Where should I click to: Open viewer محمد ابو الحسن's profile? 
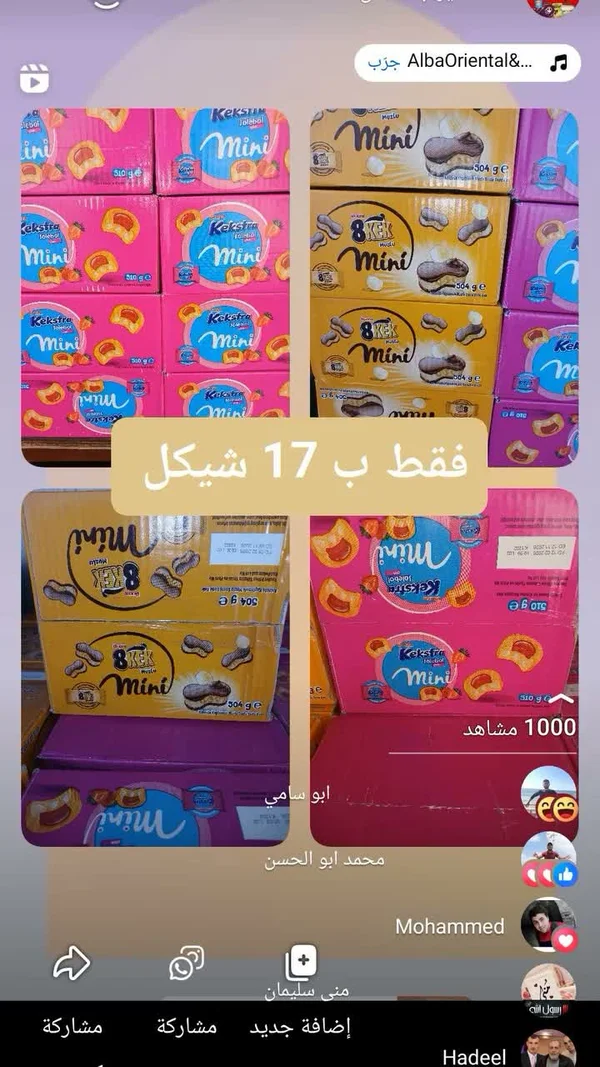548,858
